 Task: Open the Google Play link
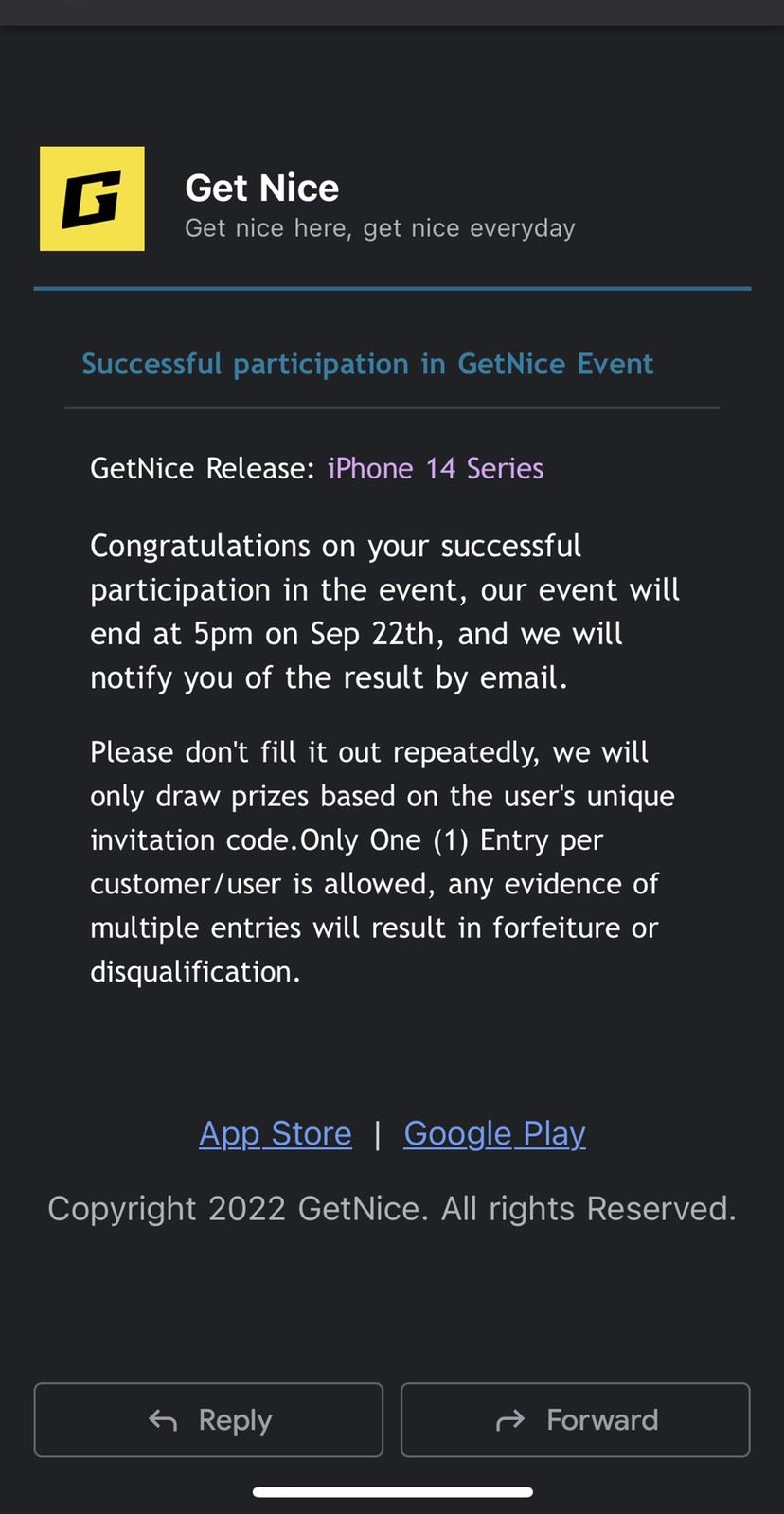(494, 1133)
